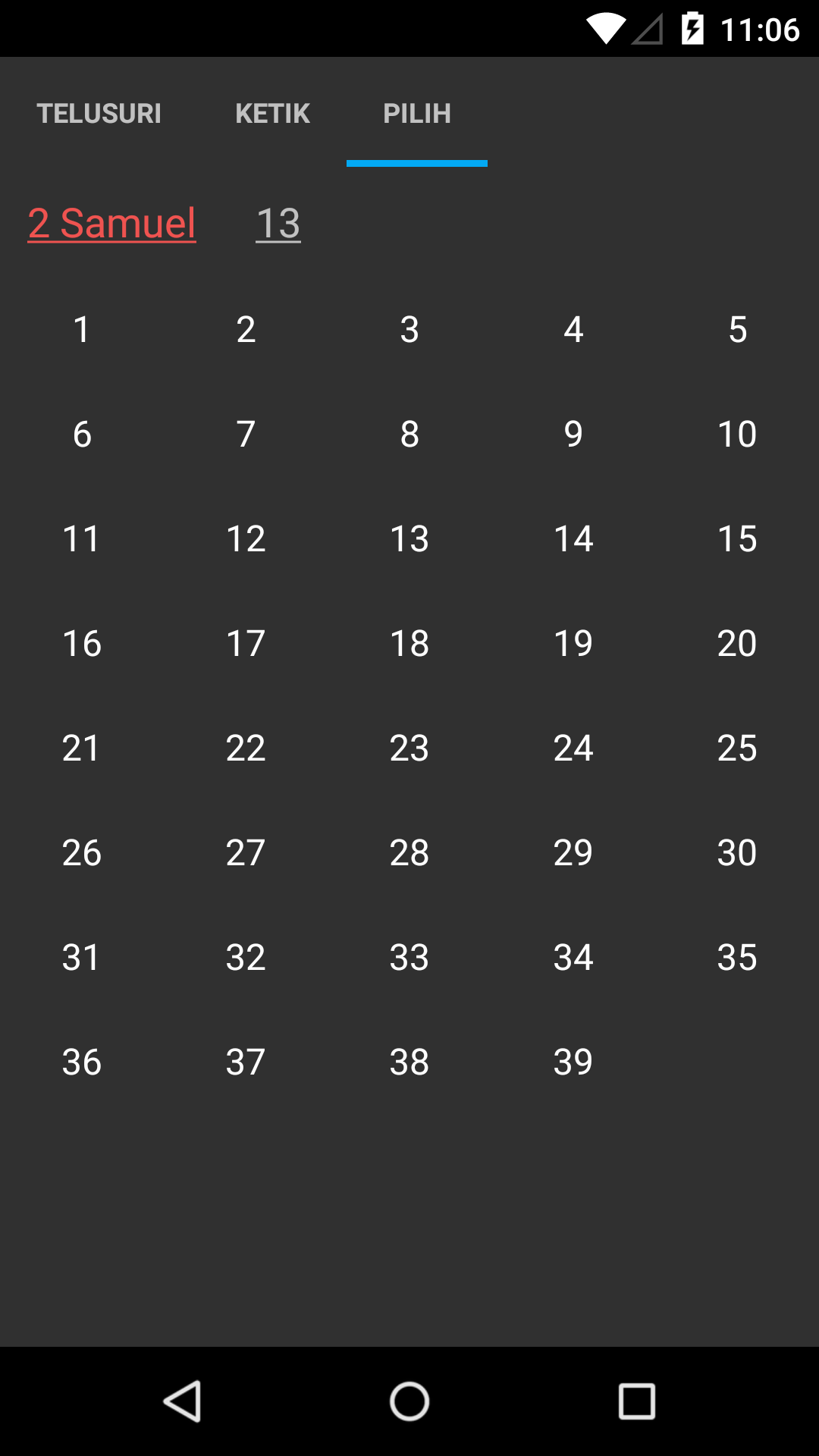This screenshot has width=819, height=1456.
Task: Select verse number 23
Action: [x=409, y=748]
